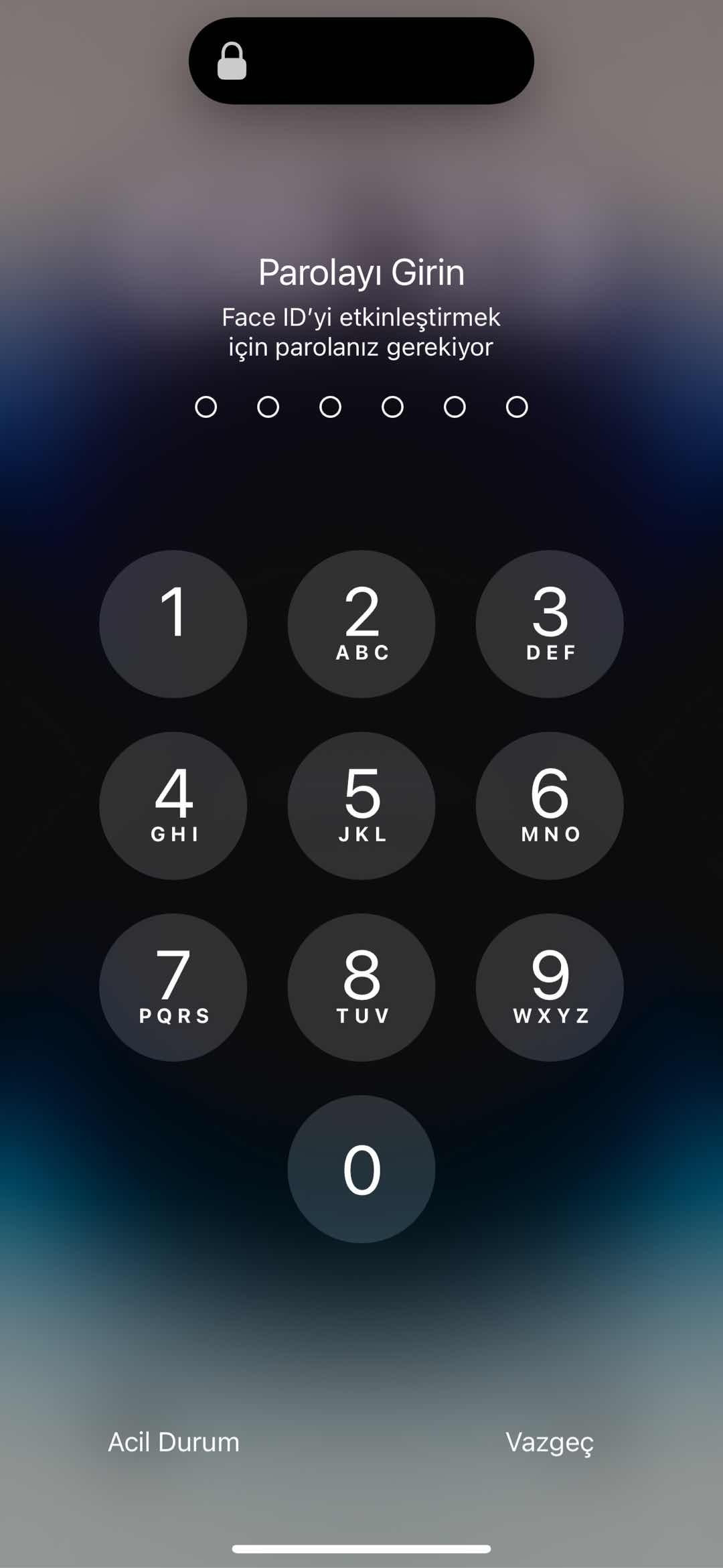Enter digit 1 on the passcode keypad
This screenshot has height=1568, width=723.
click(x=173, y=624)
